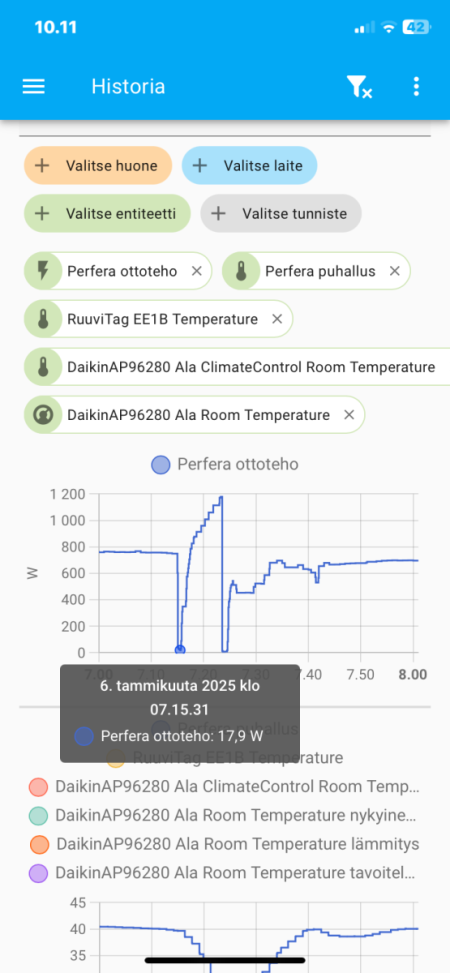Remove DaikinAP96280 Ala Room Temperature chip
This screenshot has width=450, height=973.
[349, 415]
